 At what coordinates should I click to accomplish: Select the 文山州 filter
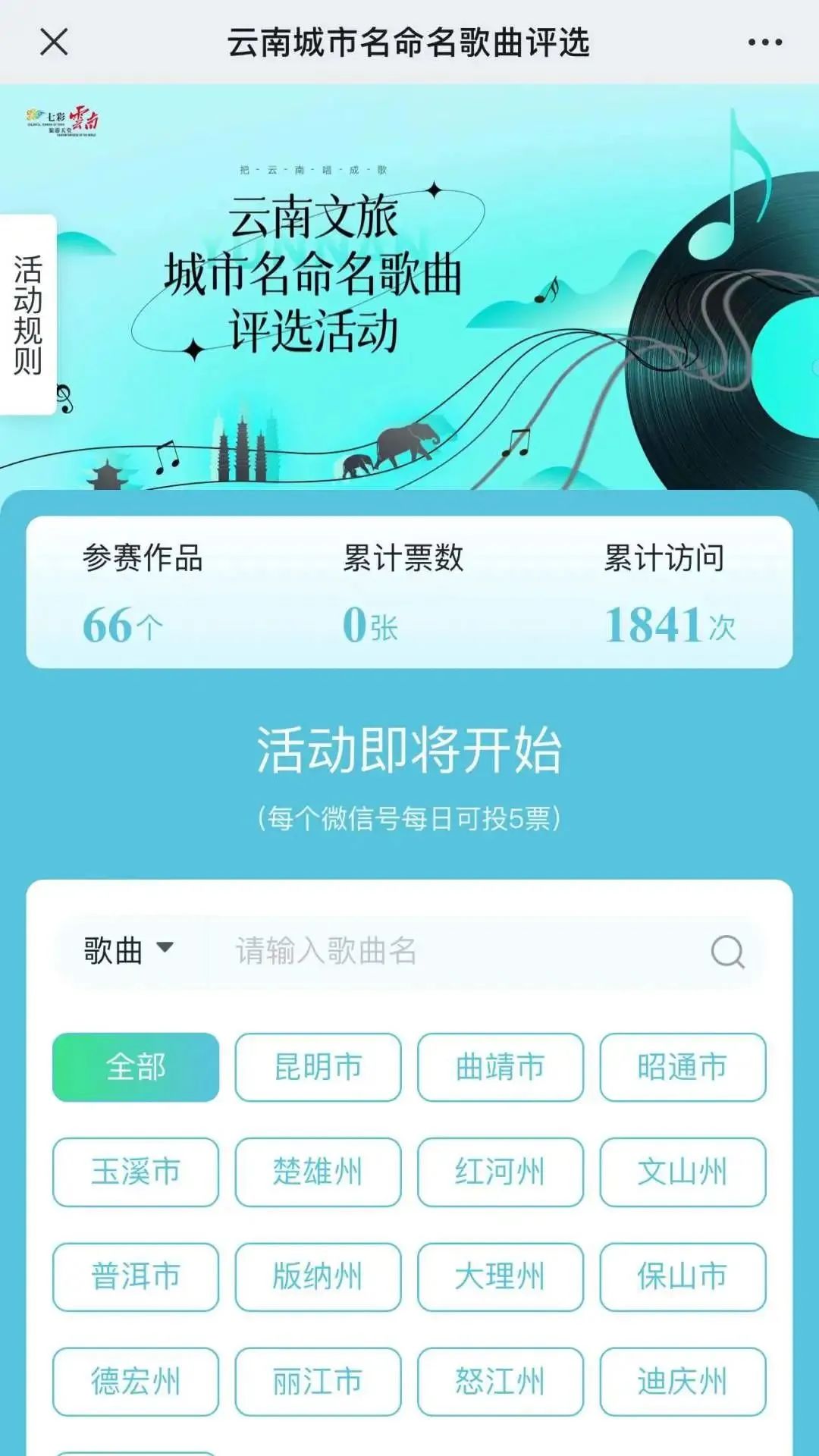point(682,1172)
